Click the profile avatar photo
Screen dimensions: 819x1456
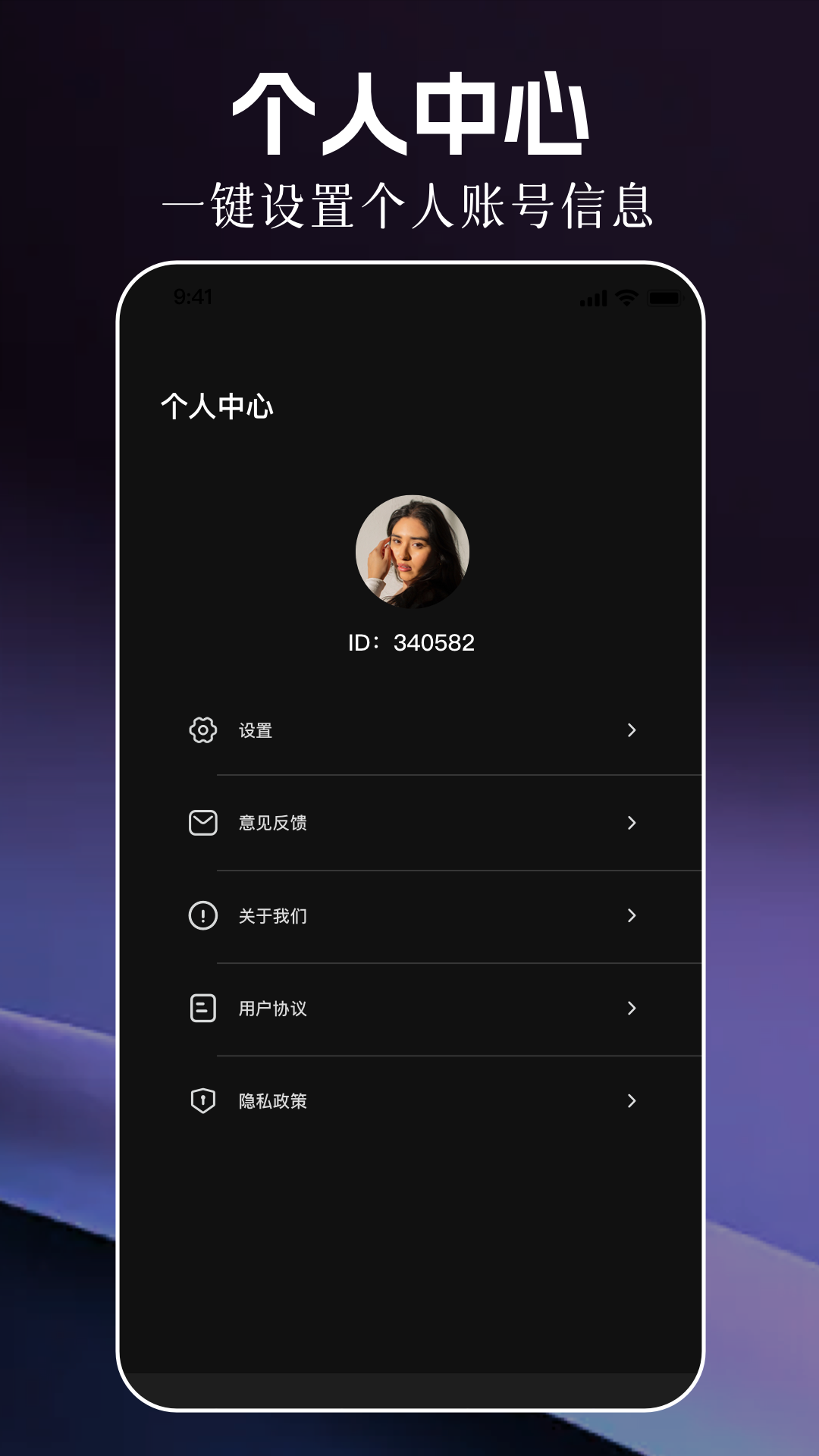409,549
